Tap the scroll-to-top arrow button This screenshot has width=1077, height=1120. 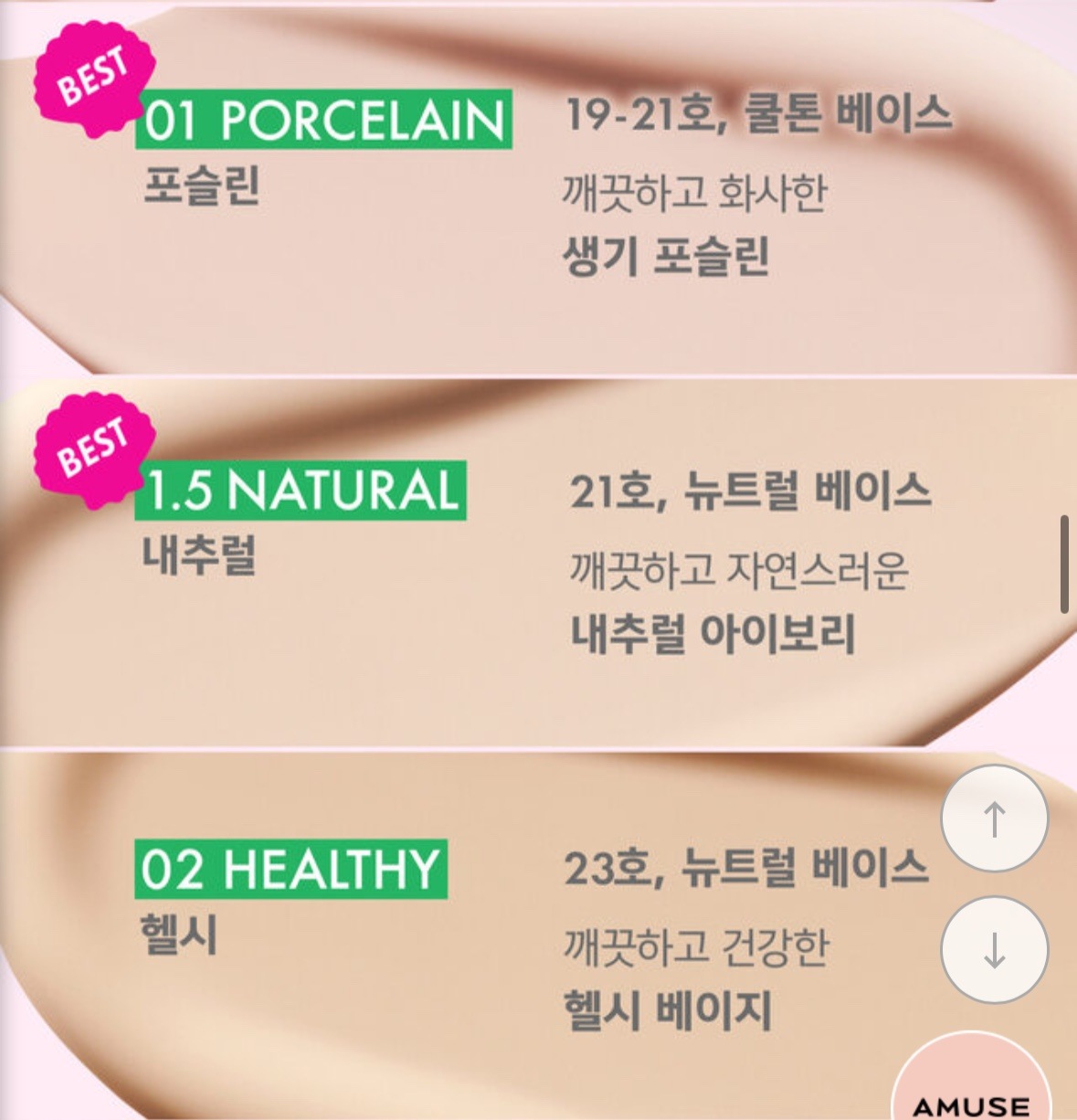[994, 819]
